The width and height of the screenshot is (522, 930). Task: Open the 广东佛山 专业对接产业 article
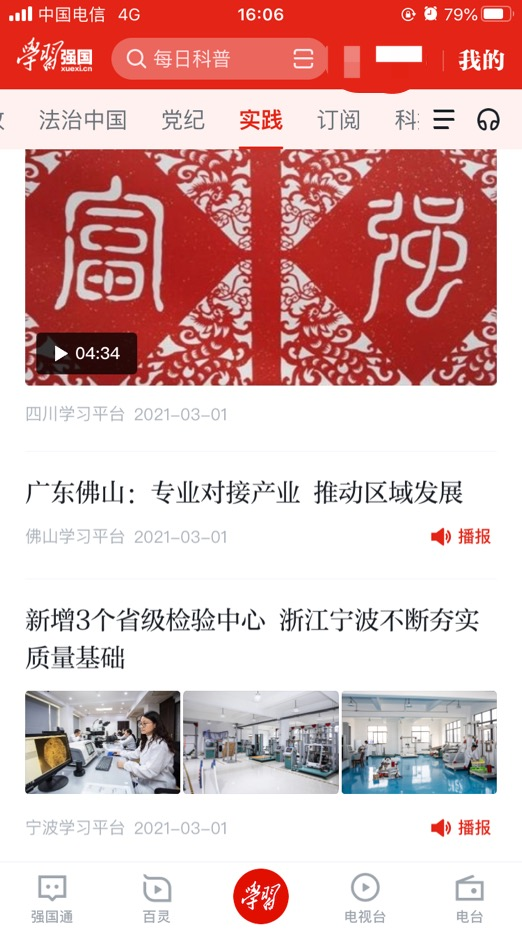[244, 493]
